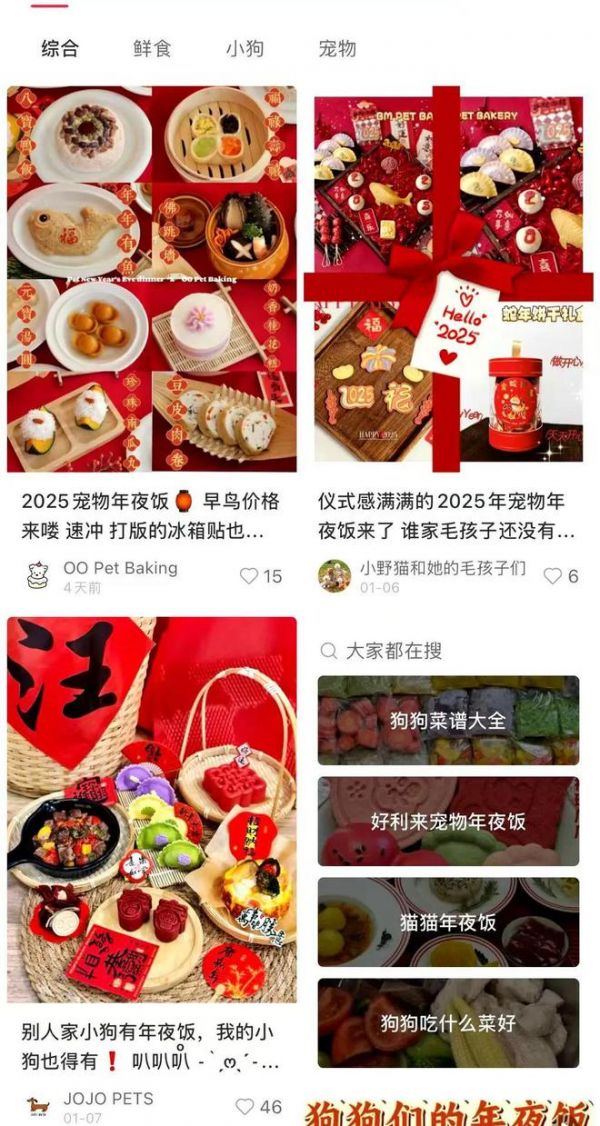
Task: Search for 狗狗菜谱大全
Action: pyautogui.click(x=448, y=720)
